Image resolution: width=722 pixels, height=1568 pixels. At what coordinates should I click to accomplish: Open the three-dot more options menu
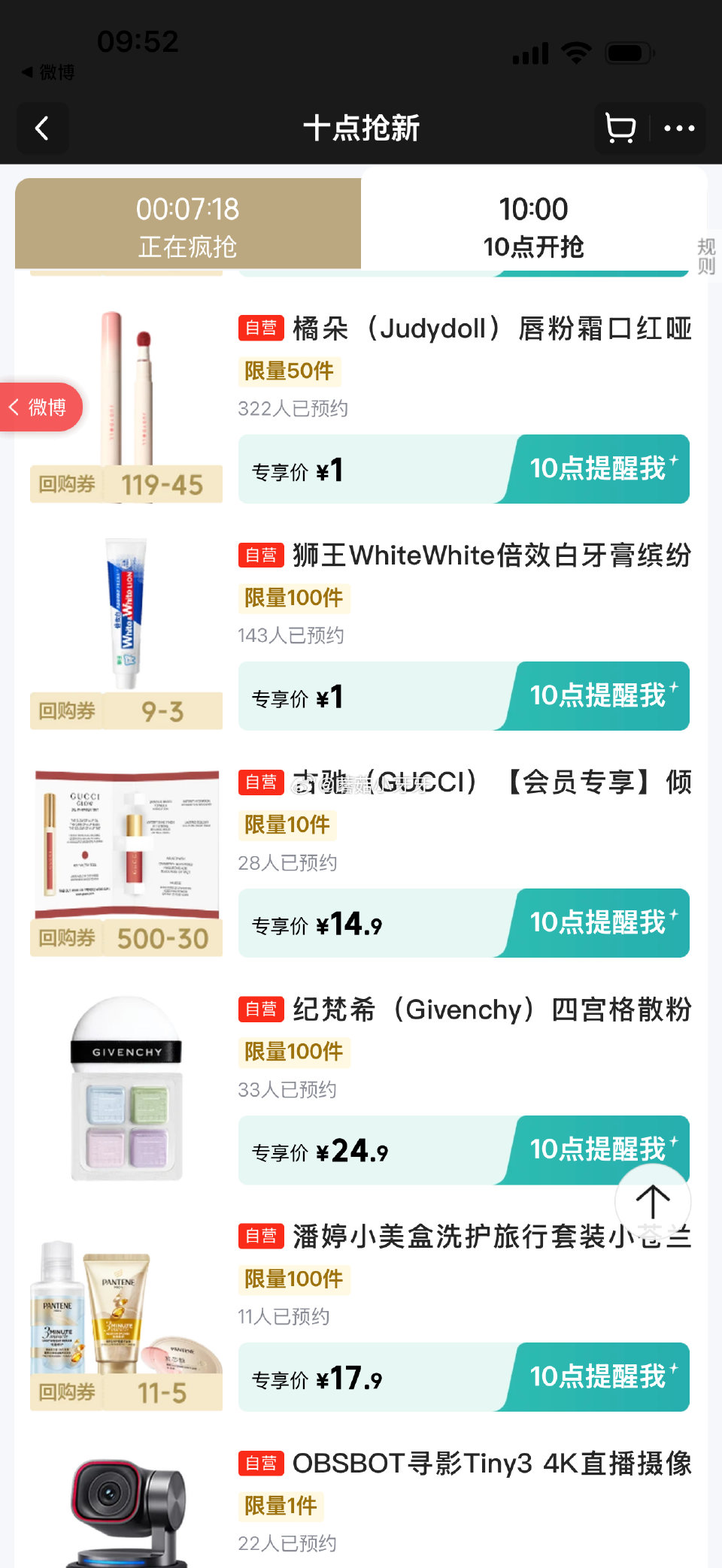coord(681,129)
